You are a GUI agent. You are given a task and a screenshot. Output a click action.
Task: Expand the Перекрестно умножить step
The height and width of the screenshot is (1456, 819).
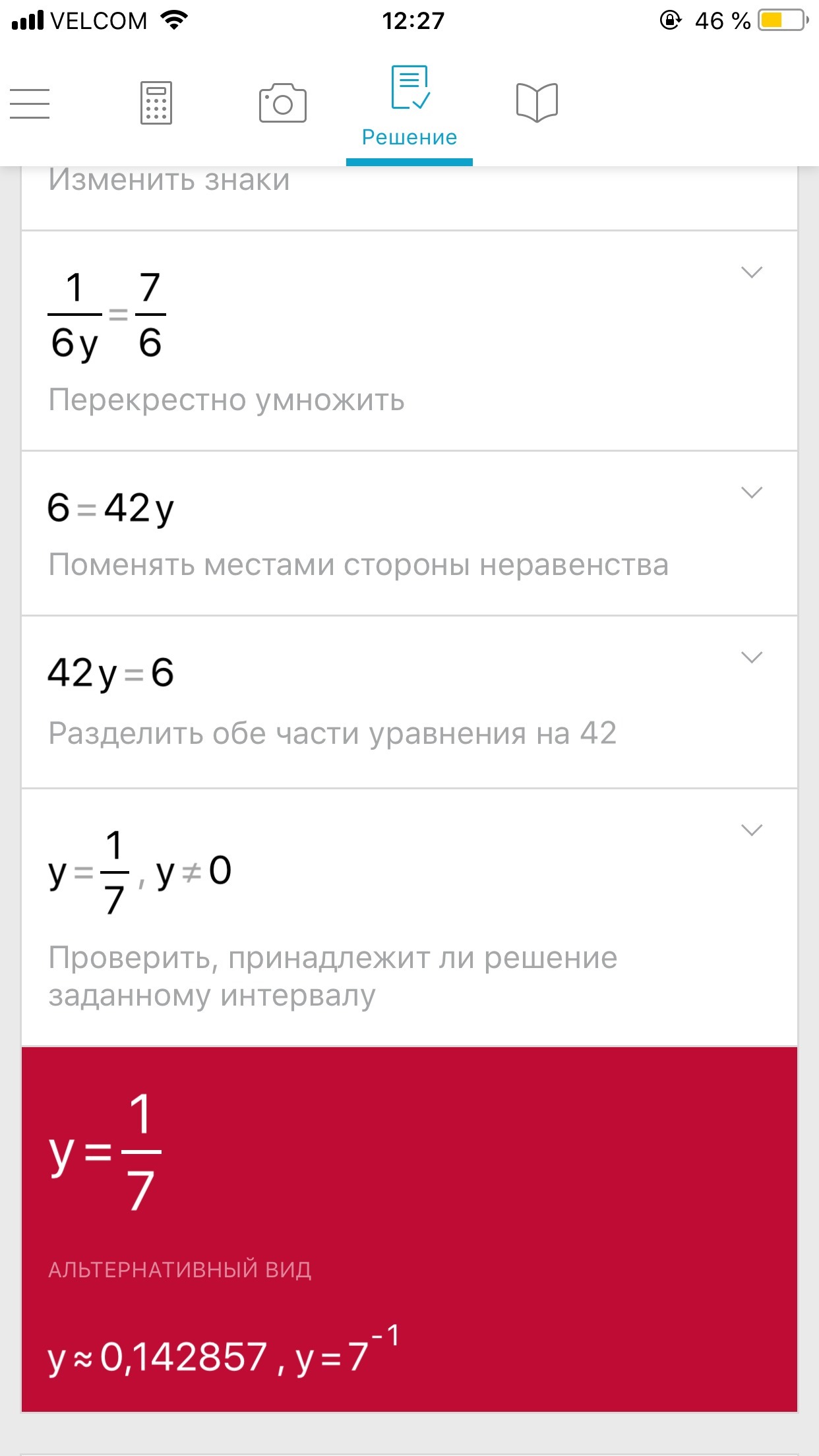pyautogui.click(x=752, y=272)
